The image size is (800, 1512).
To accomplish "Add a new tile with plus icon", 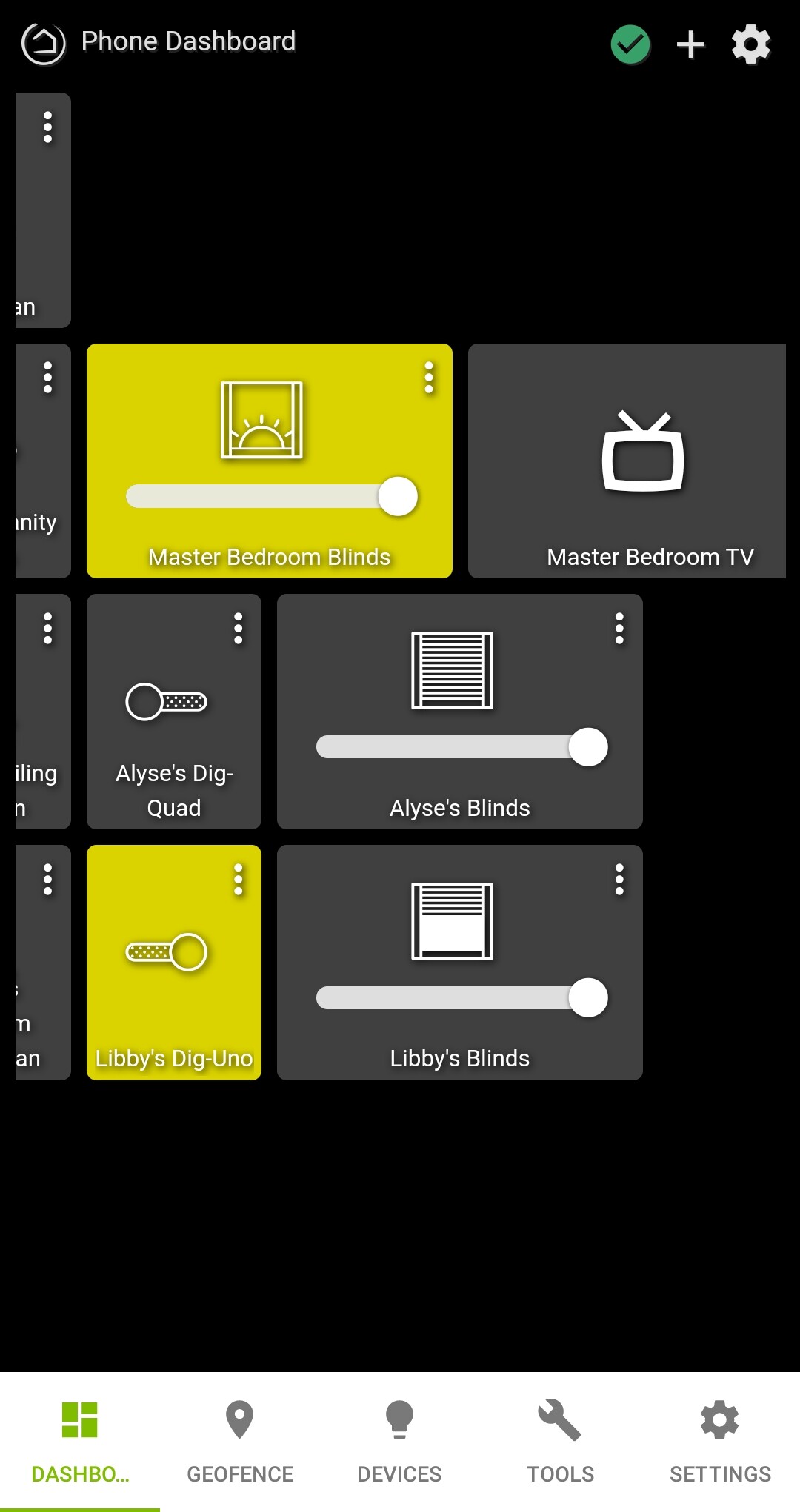I will coord(690,44).
